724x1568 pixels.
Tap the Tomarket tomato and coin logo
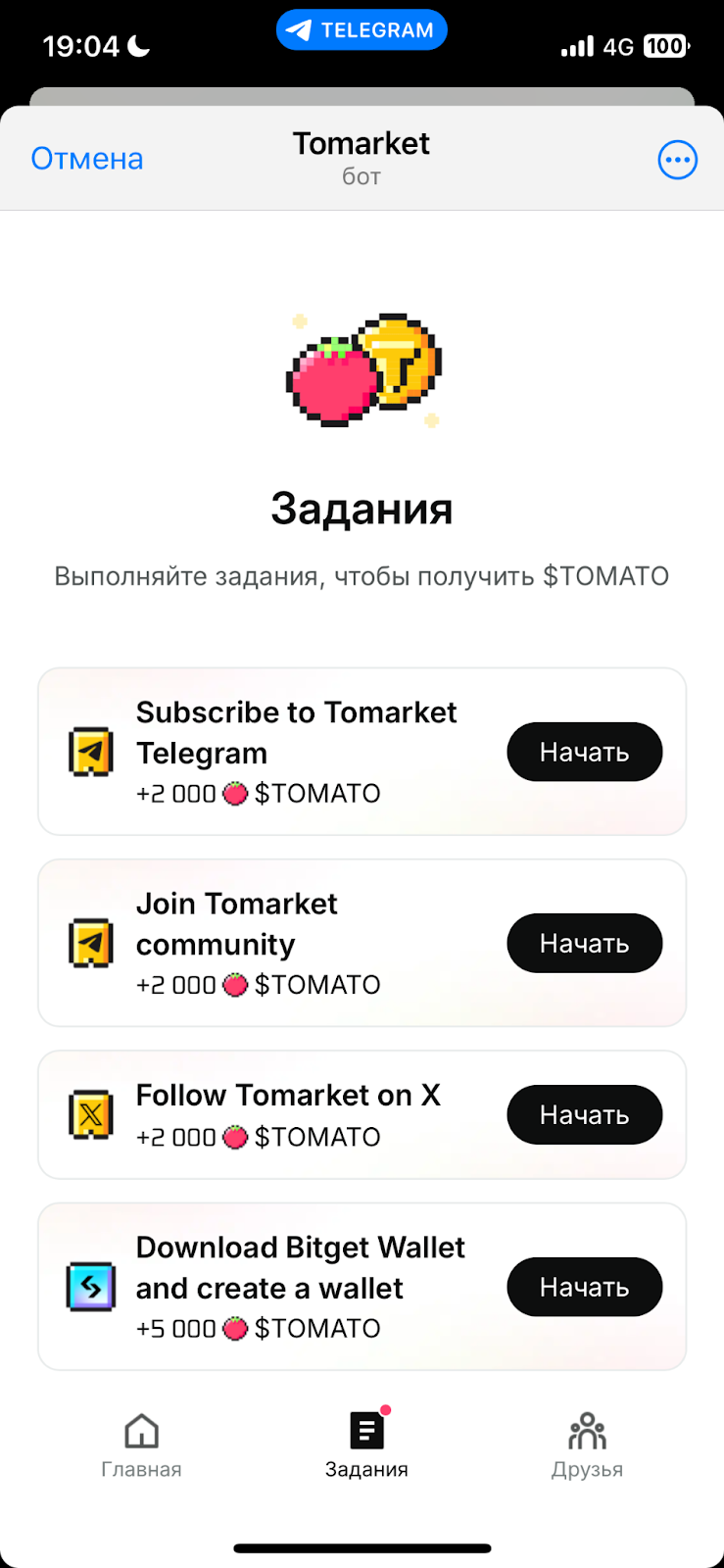(362, 370)
